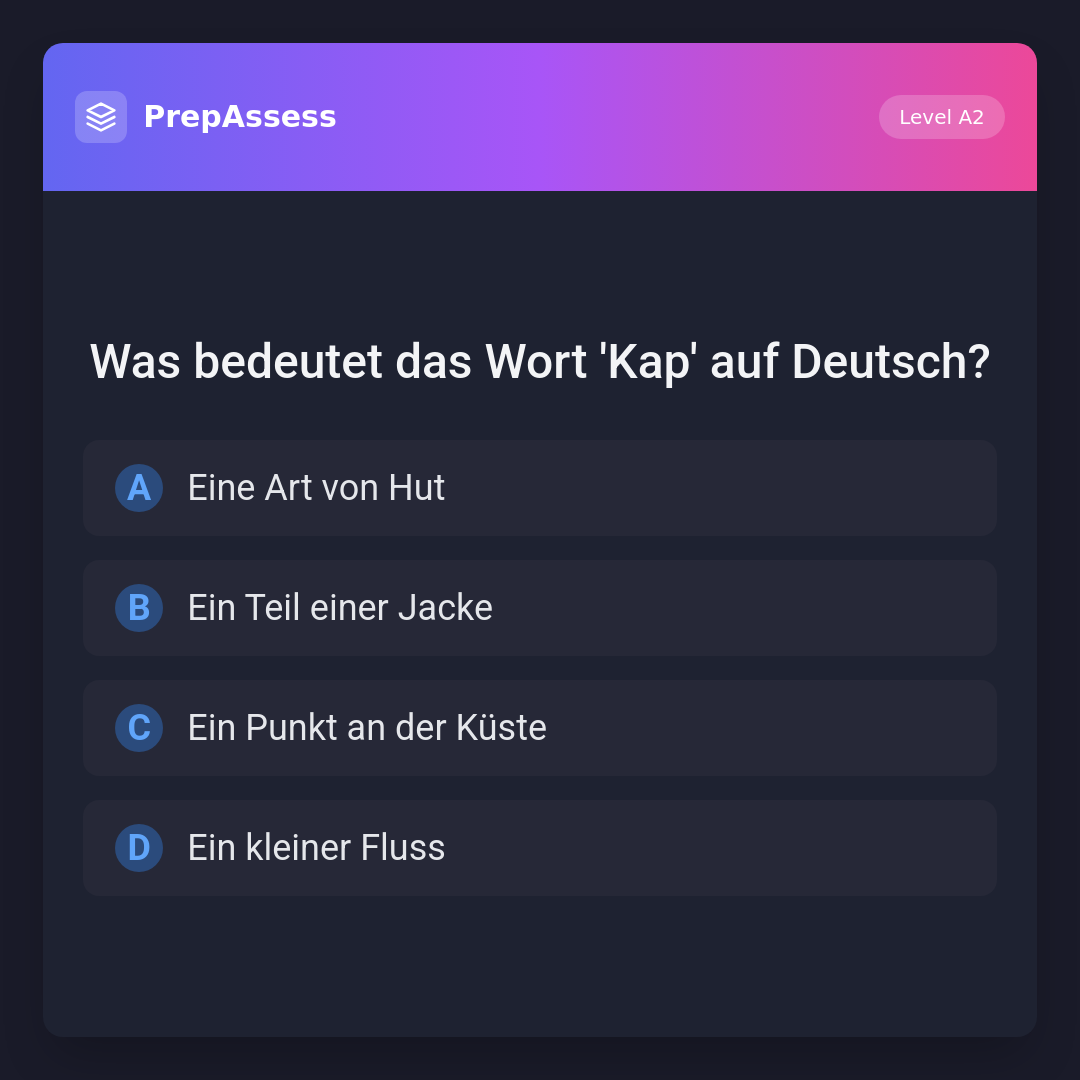
Task: Select answer A 'Eine Art von Hut'
Action: 540,488
